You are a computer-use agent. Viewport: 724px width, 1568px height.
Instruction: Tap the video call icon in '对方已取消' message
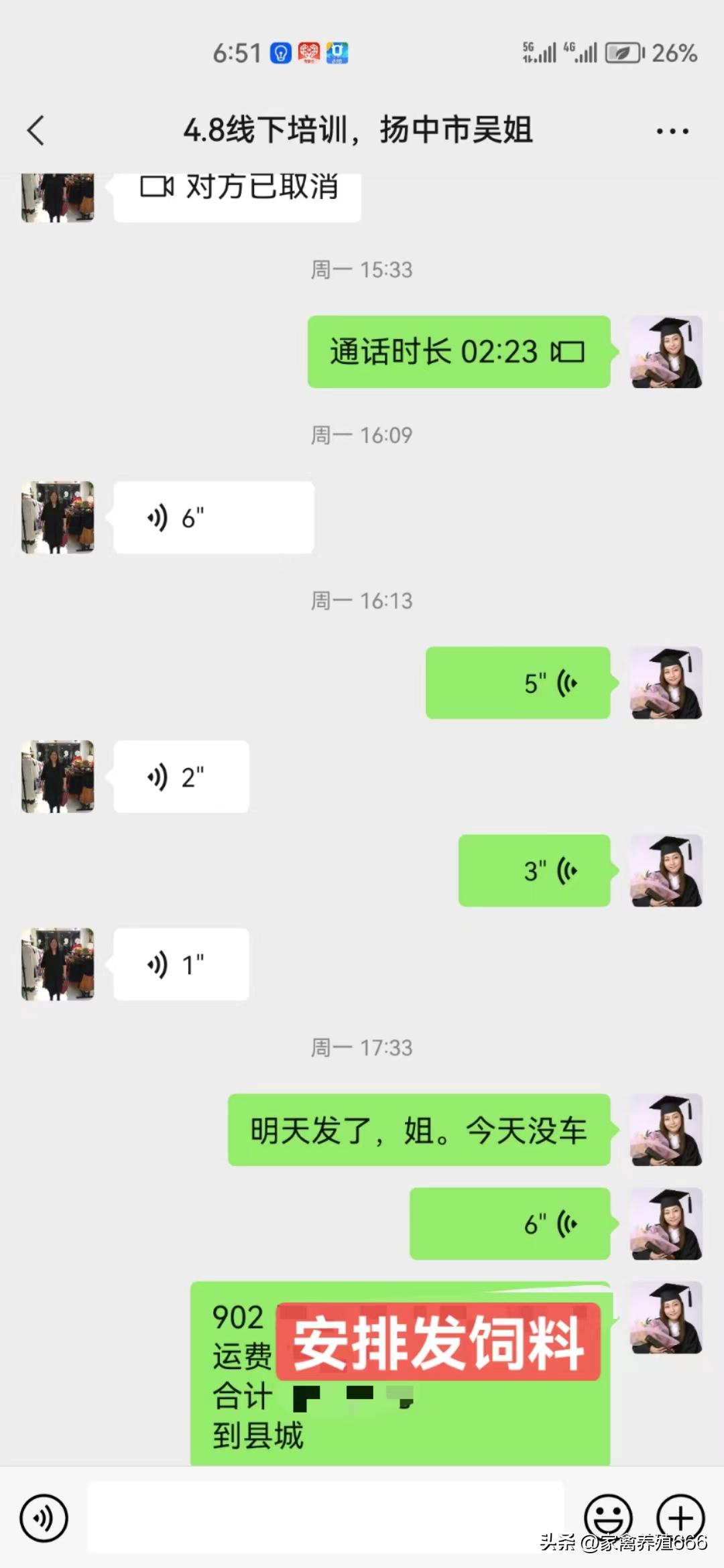(x=156, y=188)
